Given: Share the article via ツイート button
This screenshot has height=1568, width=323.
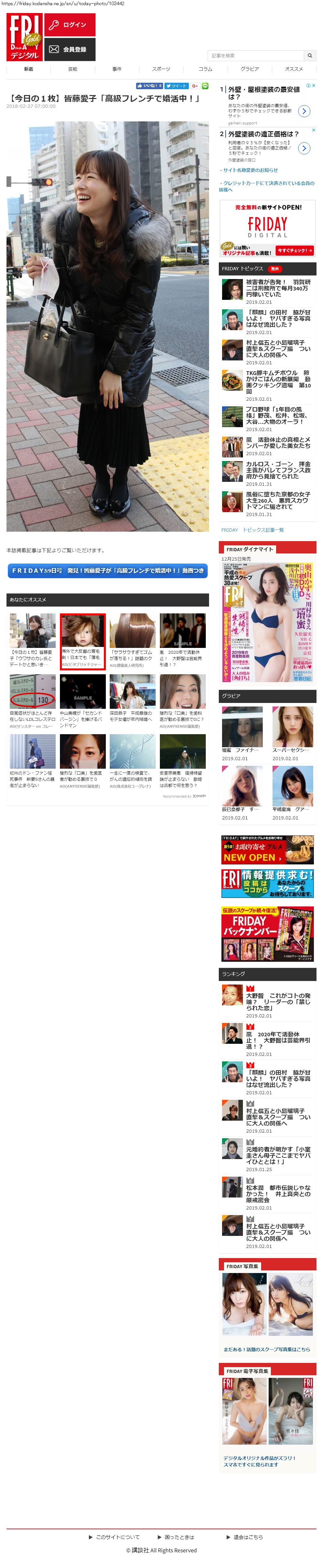Looking at the screenshot, I should (x=176, y=86).
